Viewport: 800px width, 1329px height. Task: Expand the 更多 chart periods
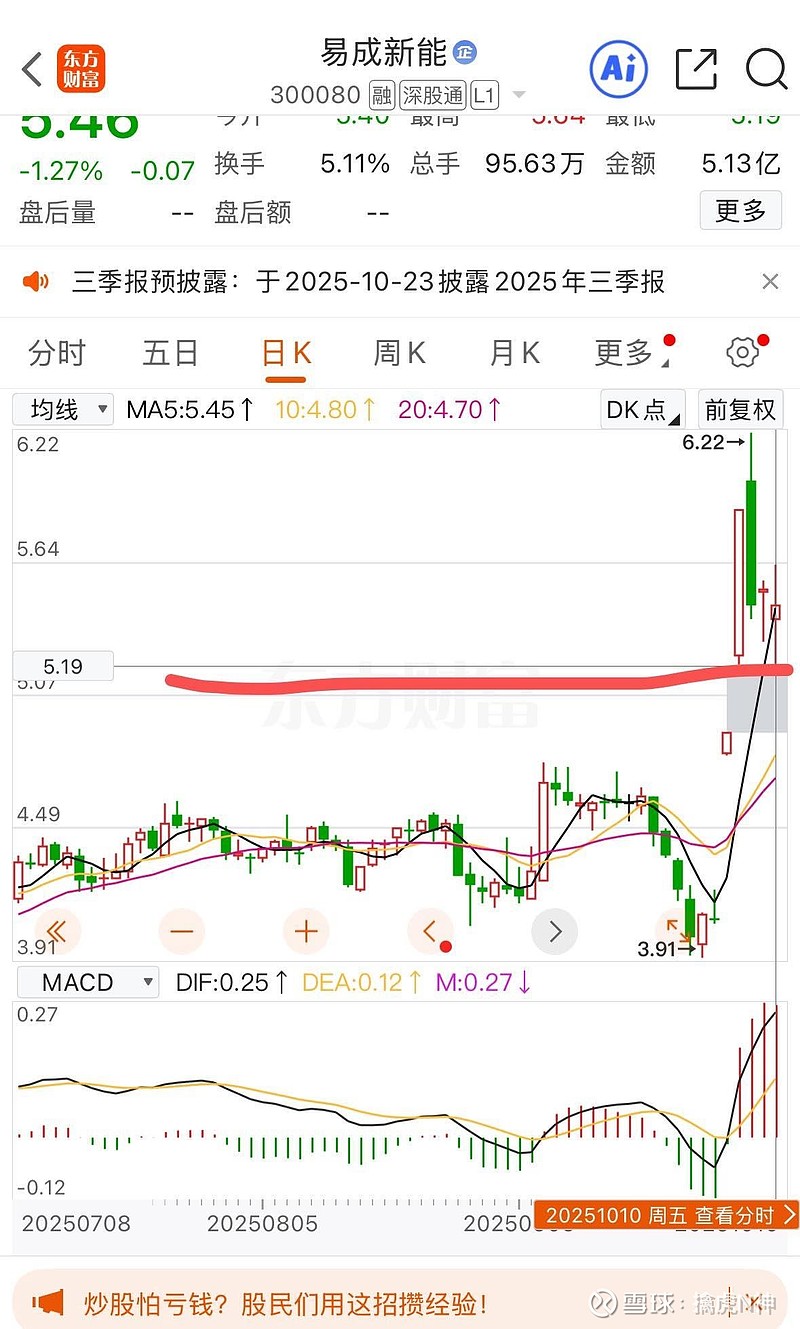click(625, 353)
